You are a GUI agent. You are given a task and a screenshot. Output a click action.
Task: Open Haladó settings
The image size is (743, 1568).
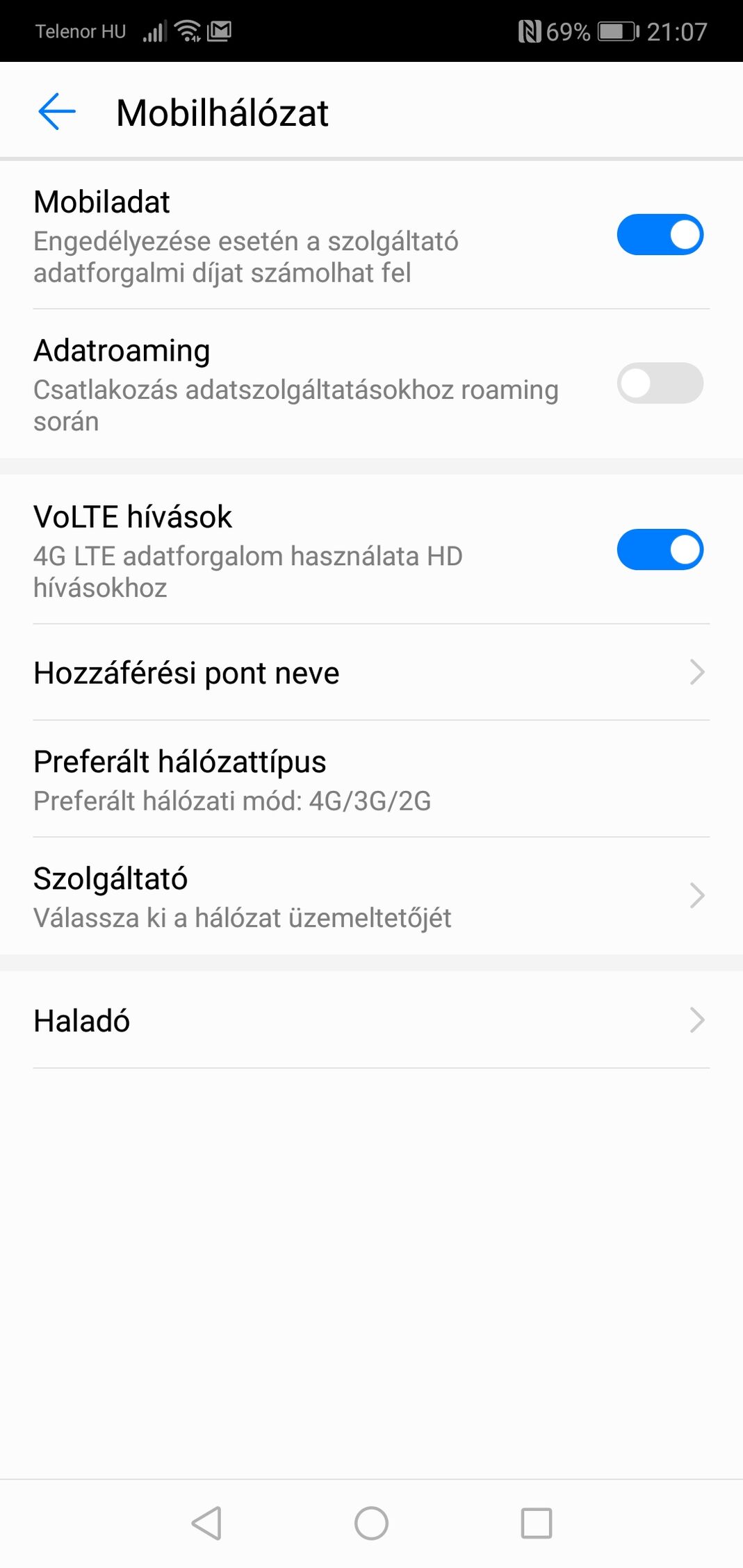click(371, 1020)
